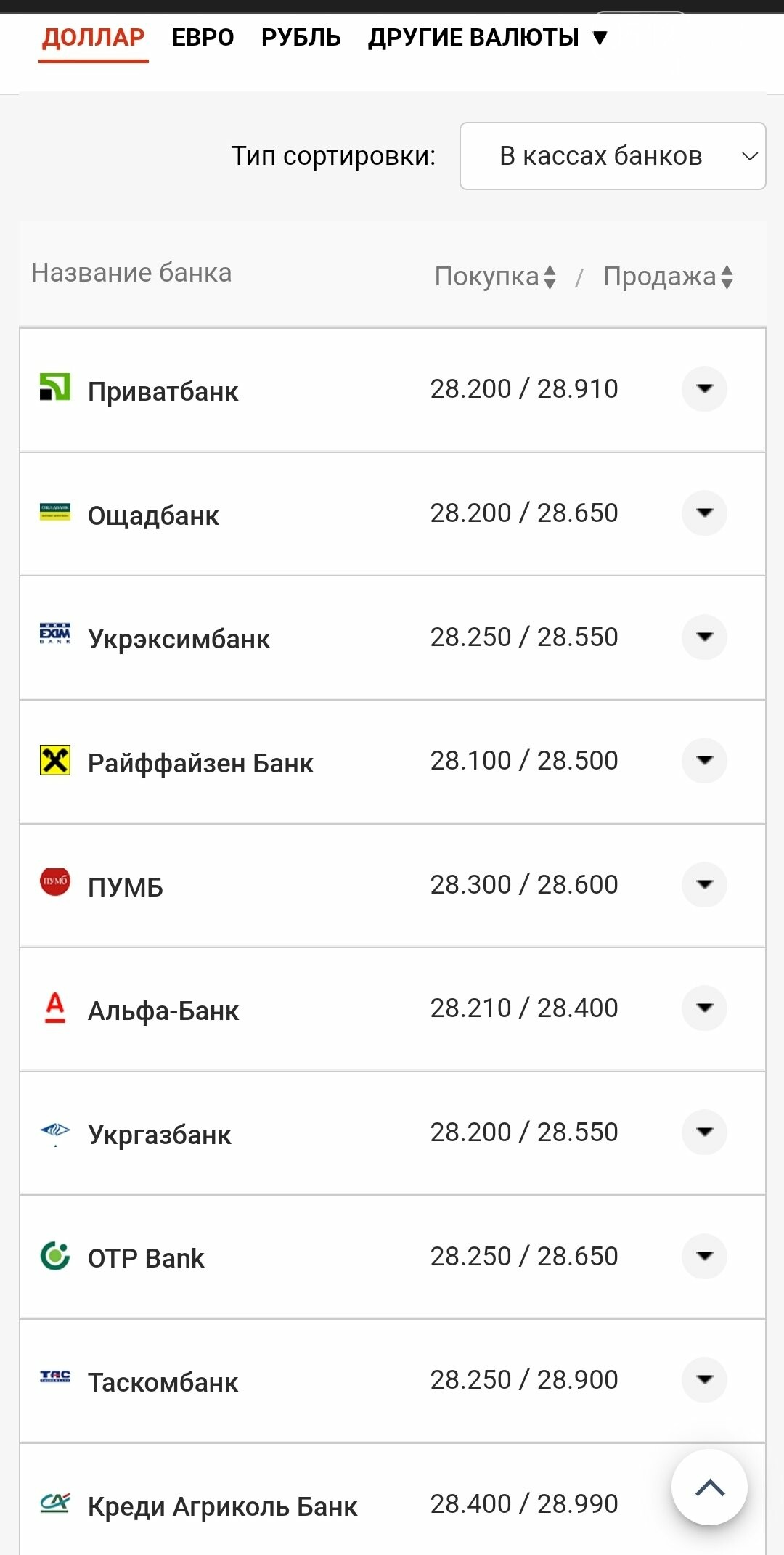784x1555 pixels.
Task: Expand Райффайзен Банк rate details
Action: point(704,761)
